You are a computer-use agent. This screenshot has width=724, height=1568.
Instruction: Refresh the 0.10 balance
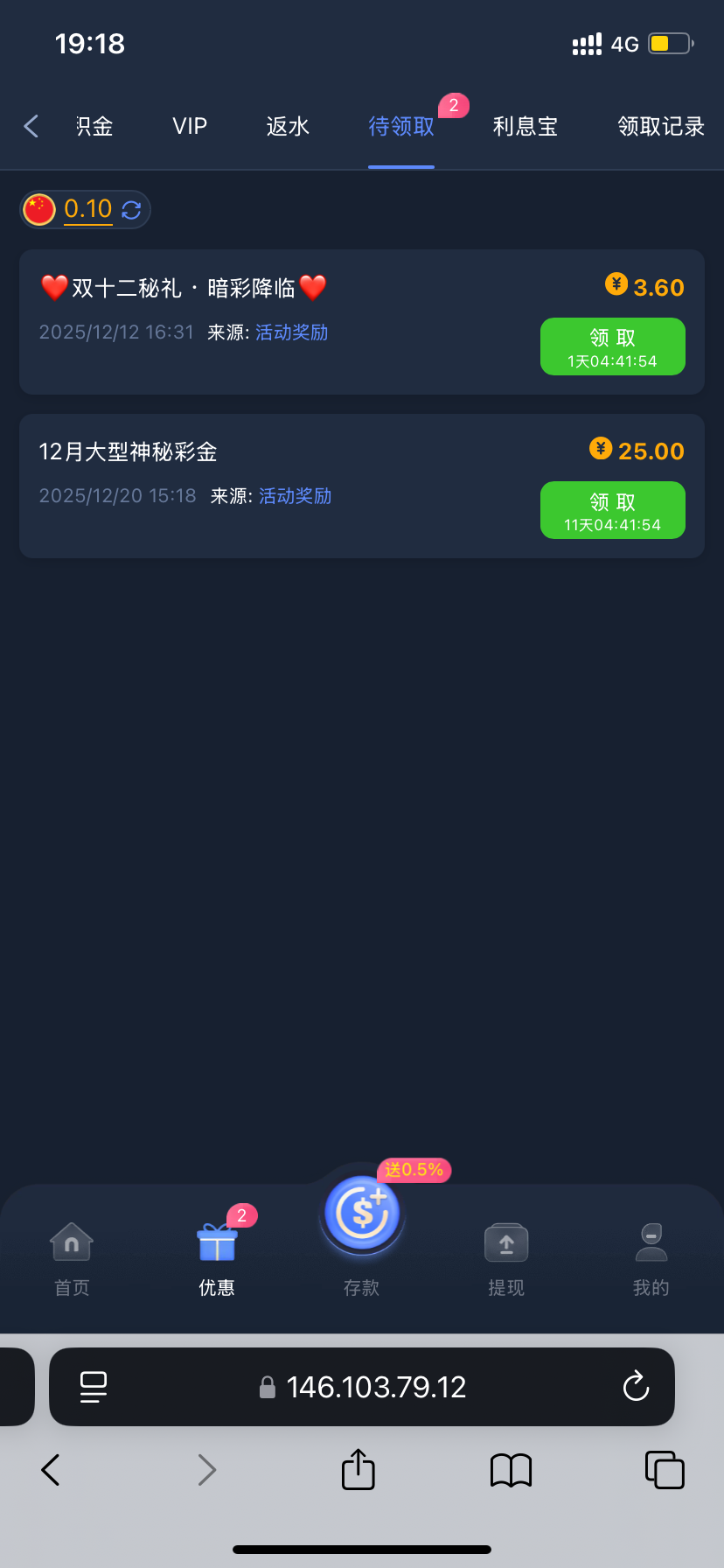click(x=131, y=210)
